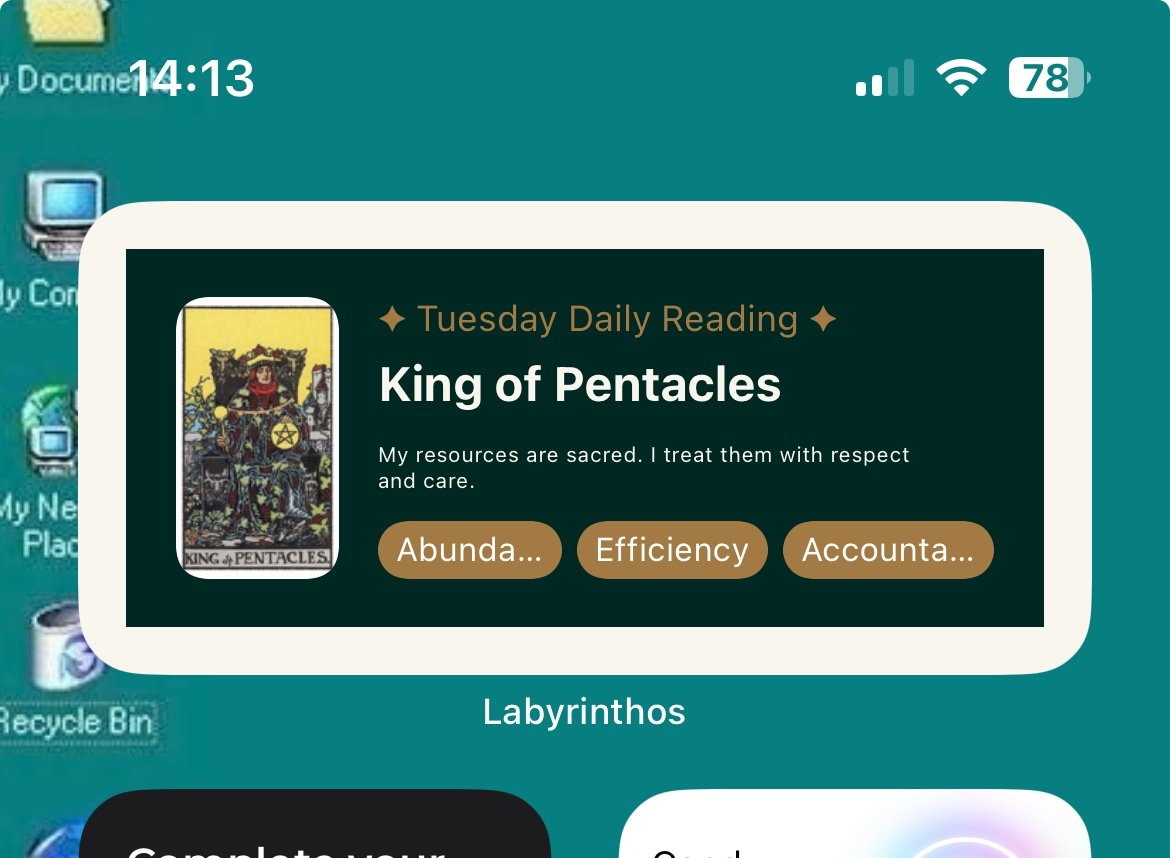Open the Labyrinthos King of Pentacles daily reading widget
This screenshot has width=1170, height=858.
click(584, 438)
